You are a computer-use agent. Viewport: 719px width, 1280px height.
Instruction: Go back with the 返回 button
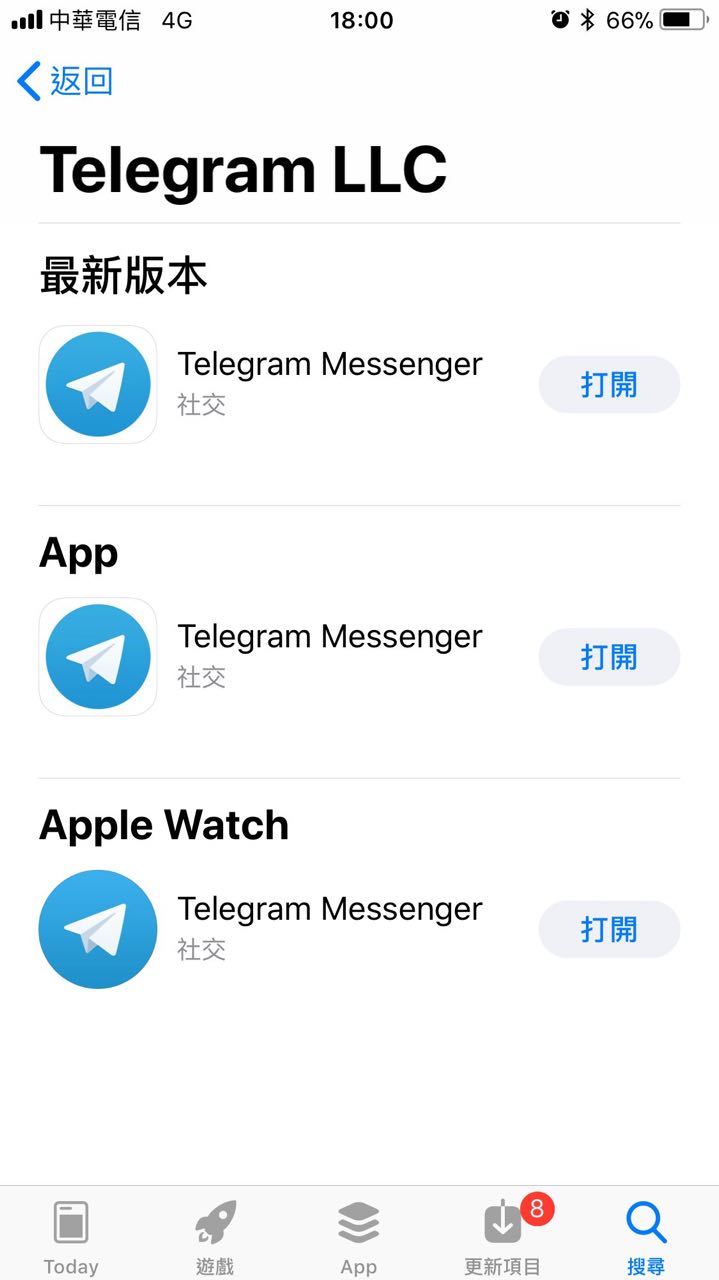(66, 81)
